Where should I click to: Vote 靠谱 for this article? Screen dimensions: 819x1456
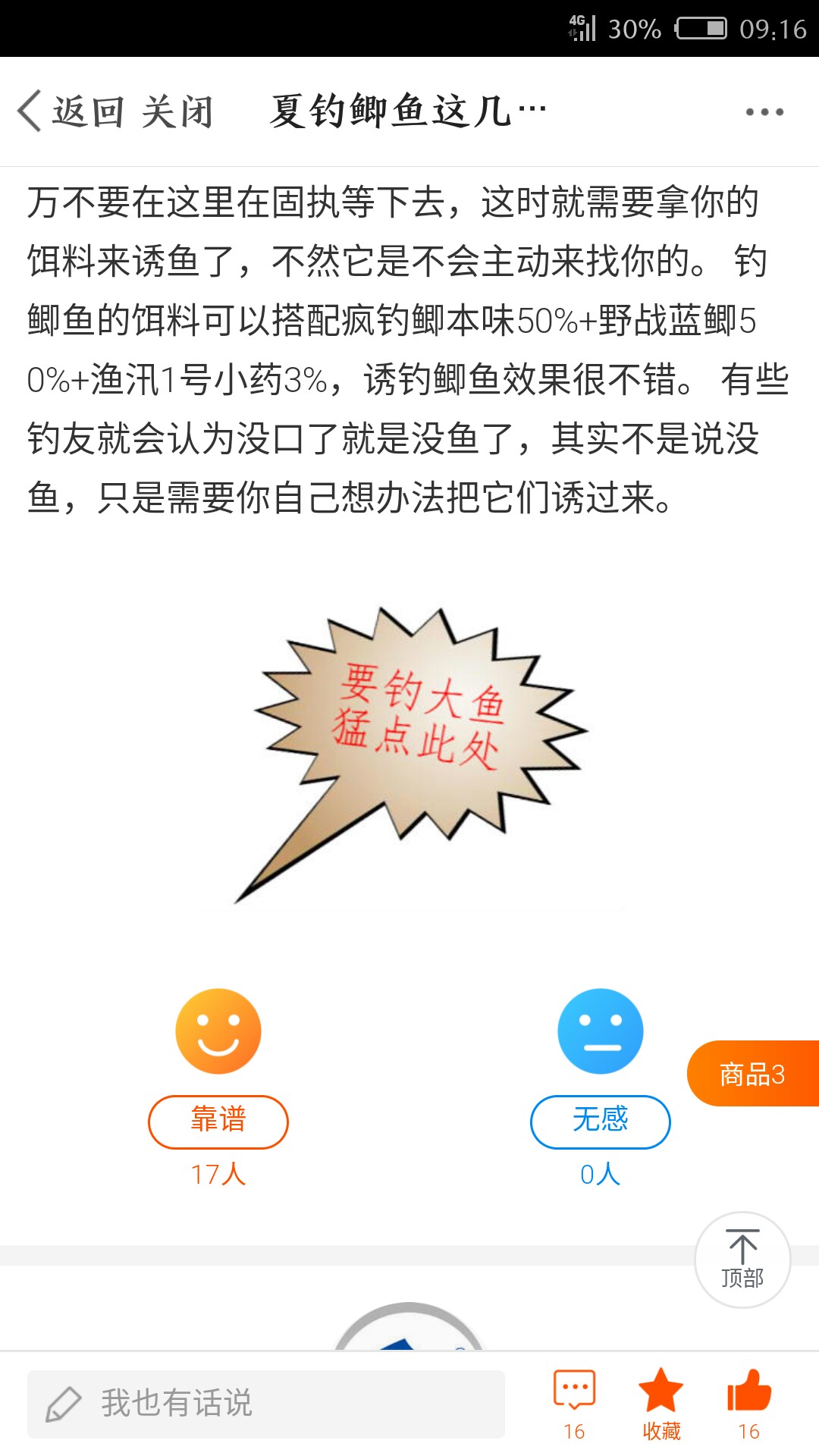[x=218, y=1122]
